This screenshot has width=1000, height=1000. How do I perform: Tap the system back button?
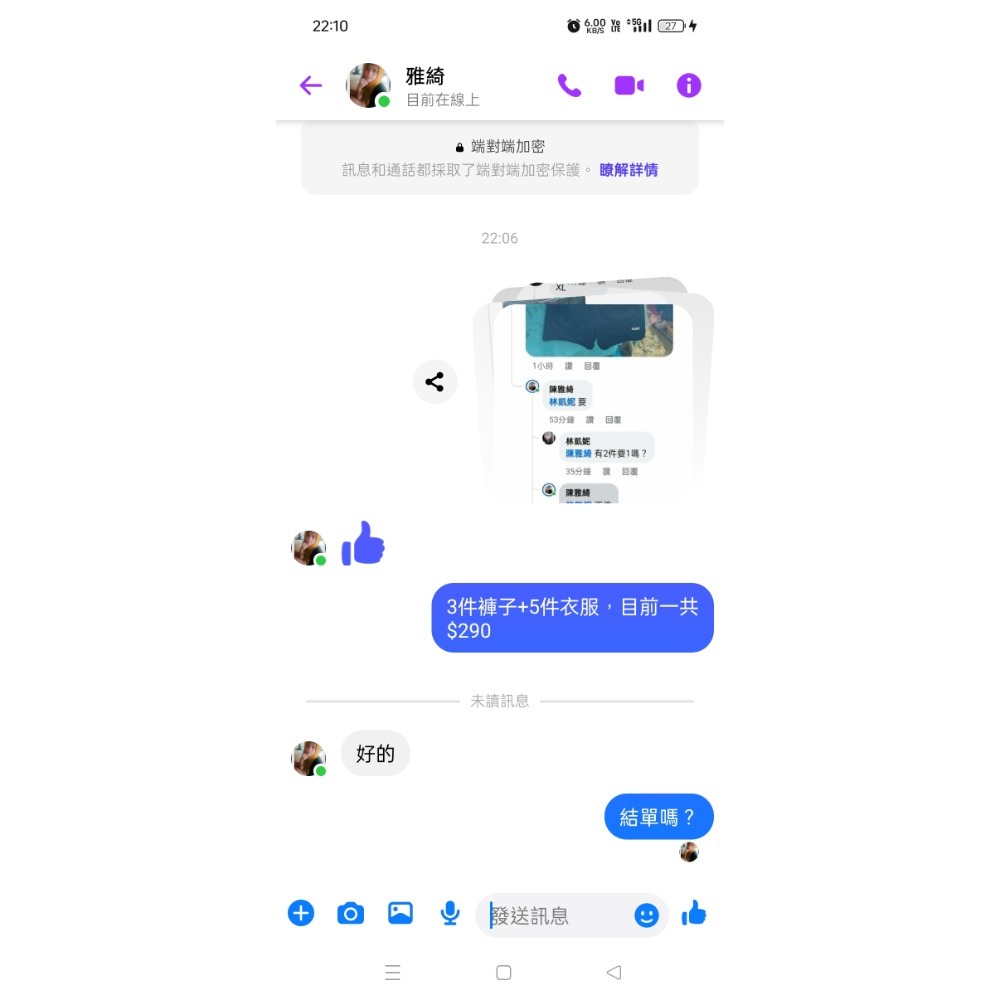pos(614,972)
